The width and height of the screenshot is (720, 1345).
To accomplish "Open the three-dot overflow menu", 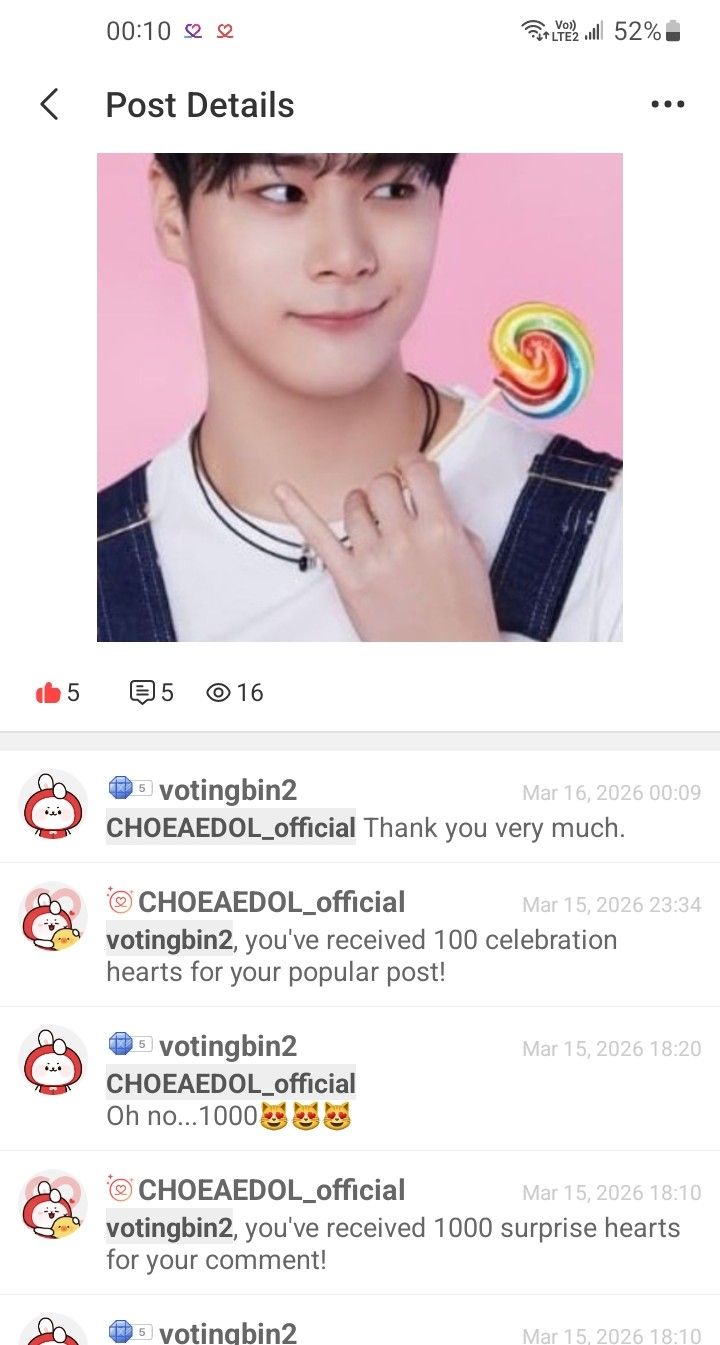I will pos(667,103).
